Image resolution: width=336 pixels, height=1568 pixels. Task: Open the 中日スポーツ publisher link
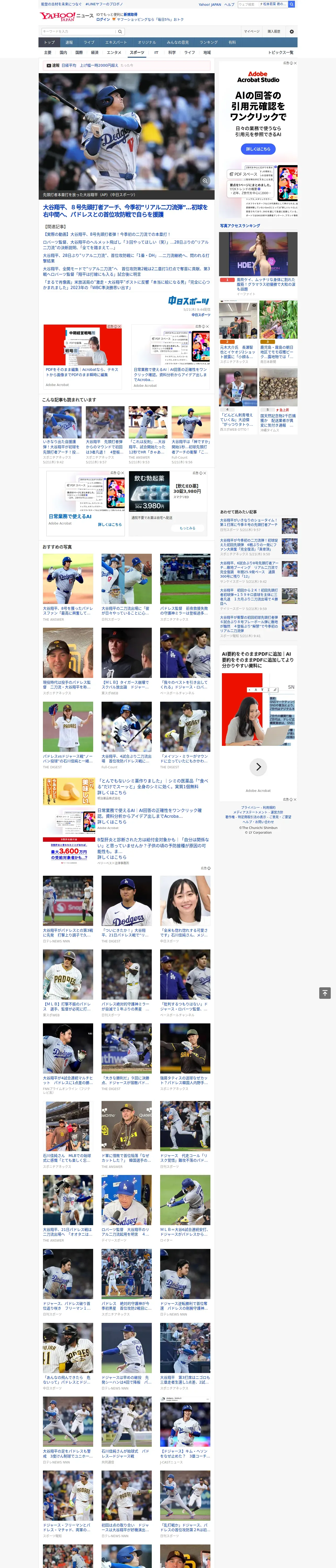[x=201, y=315]
